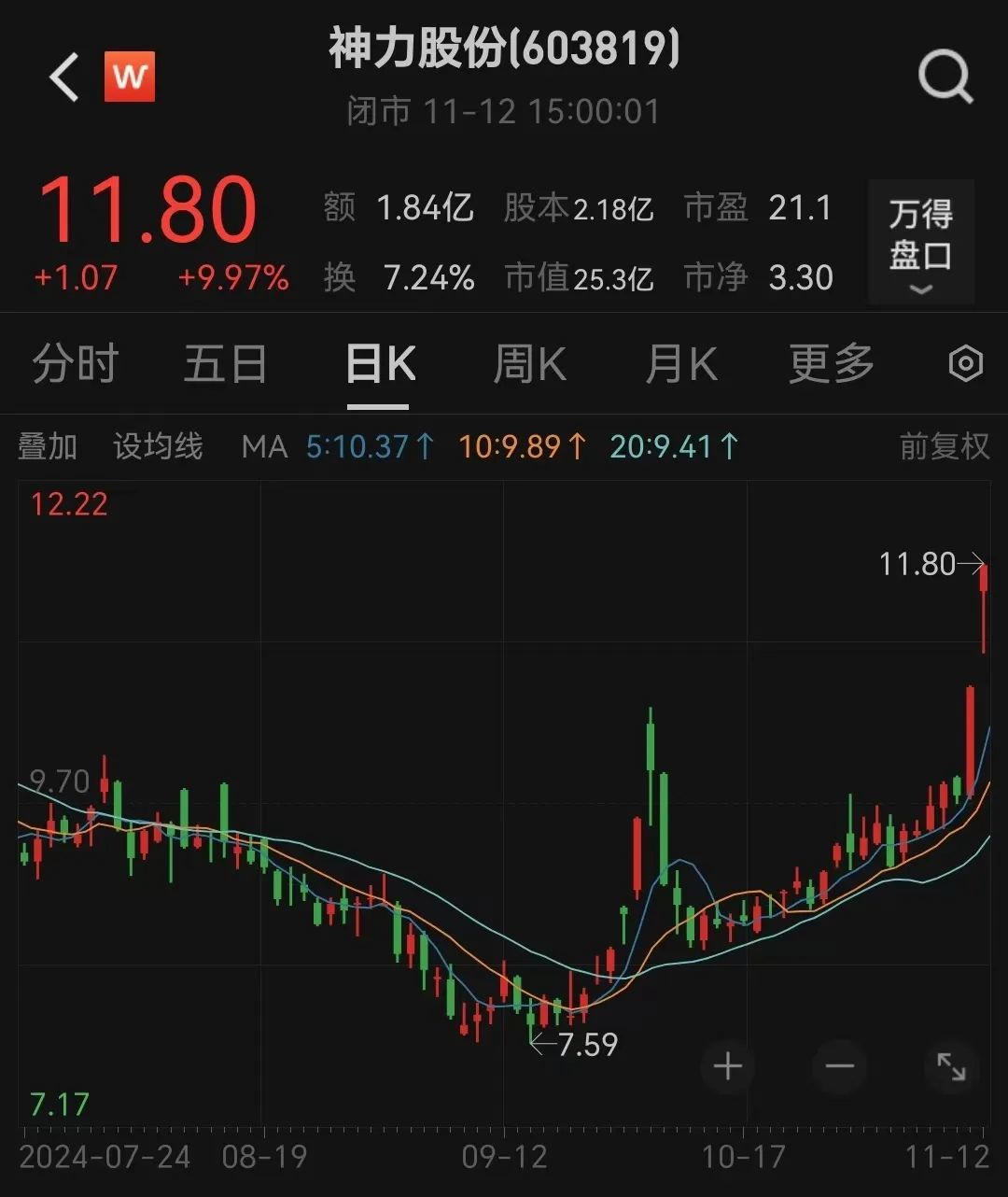
Task: Open chart settings hexagon icon
Action: 965,364
